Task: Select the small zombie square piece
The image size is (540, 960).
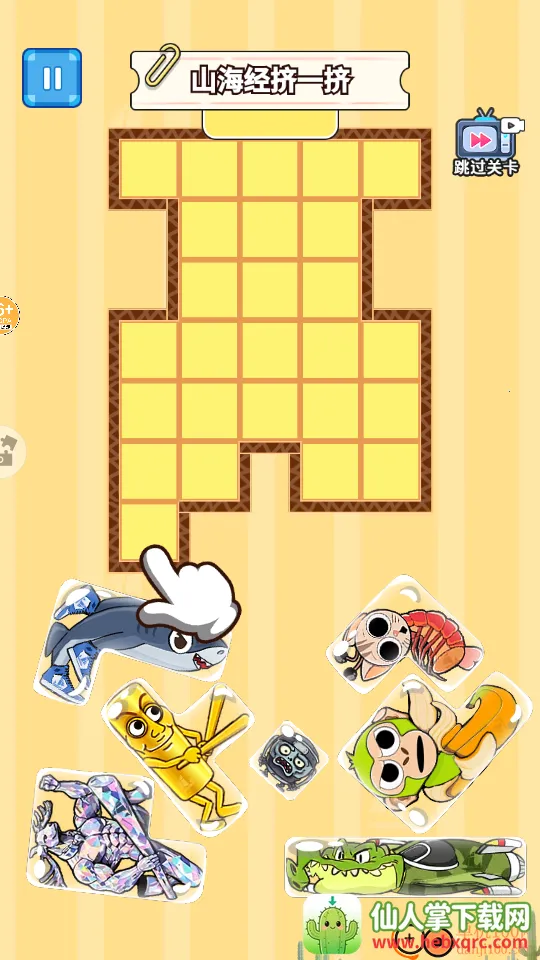Action: point(288,760)
